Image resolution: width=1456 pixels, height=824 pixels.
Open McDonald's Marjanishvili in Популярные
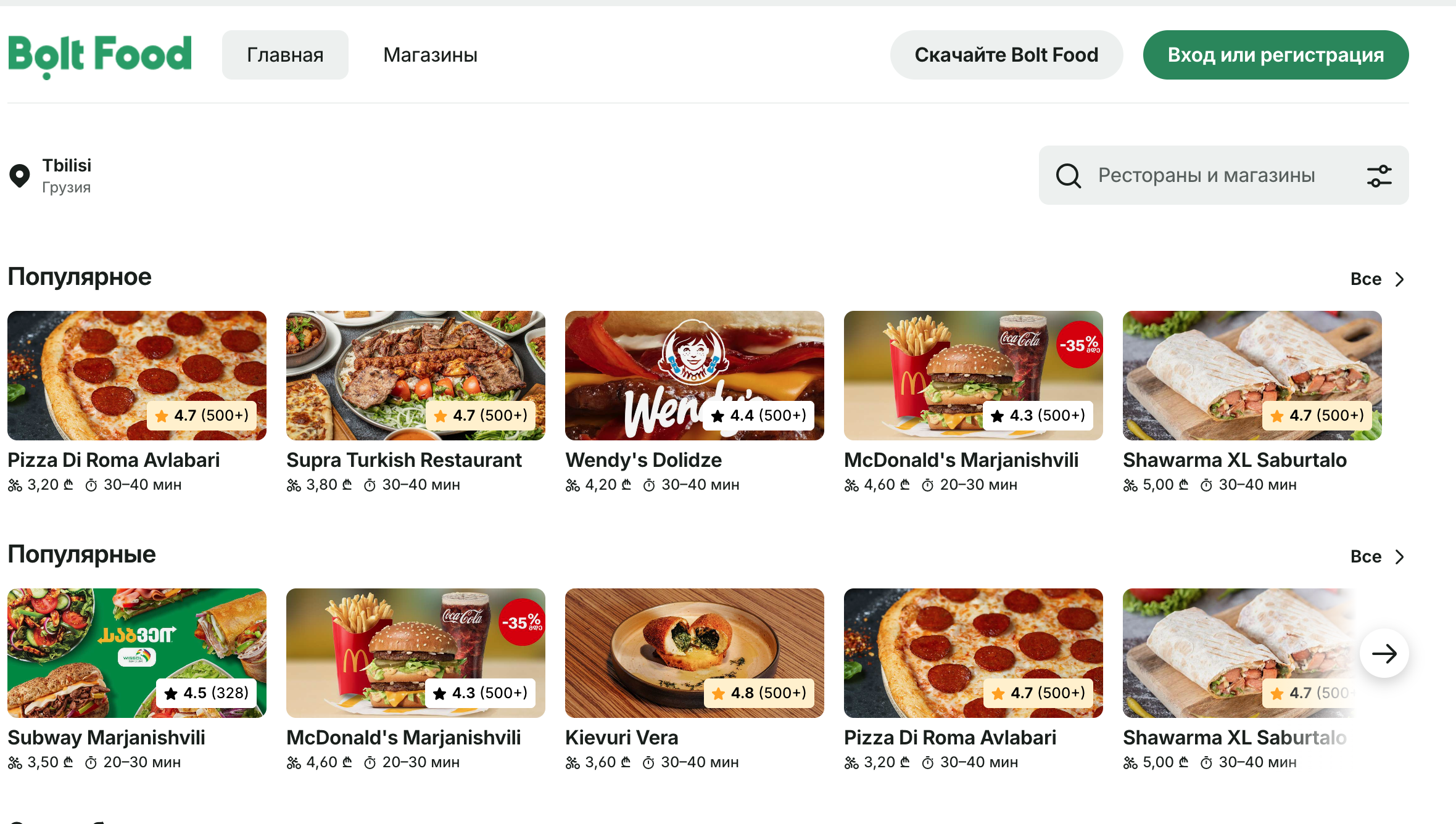415,653
